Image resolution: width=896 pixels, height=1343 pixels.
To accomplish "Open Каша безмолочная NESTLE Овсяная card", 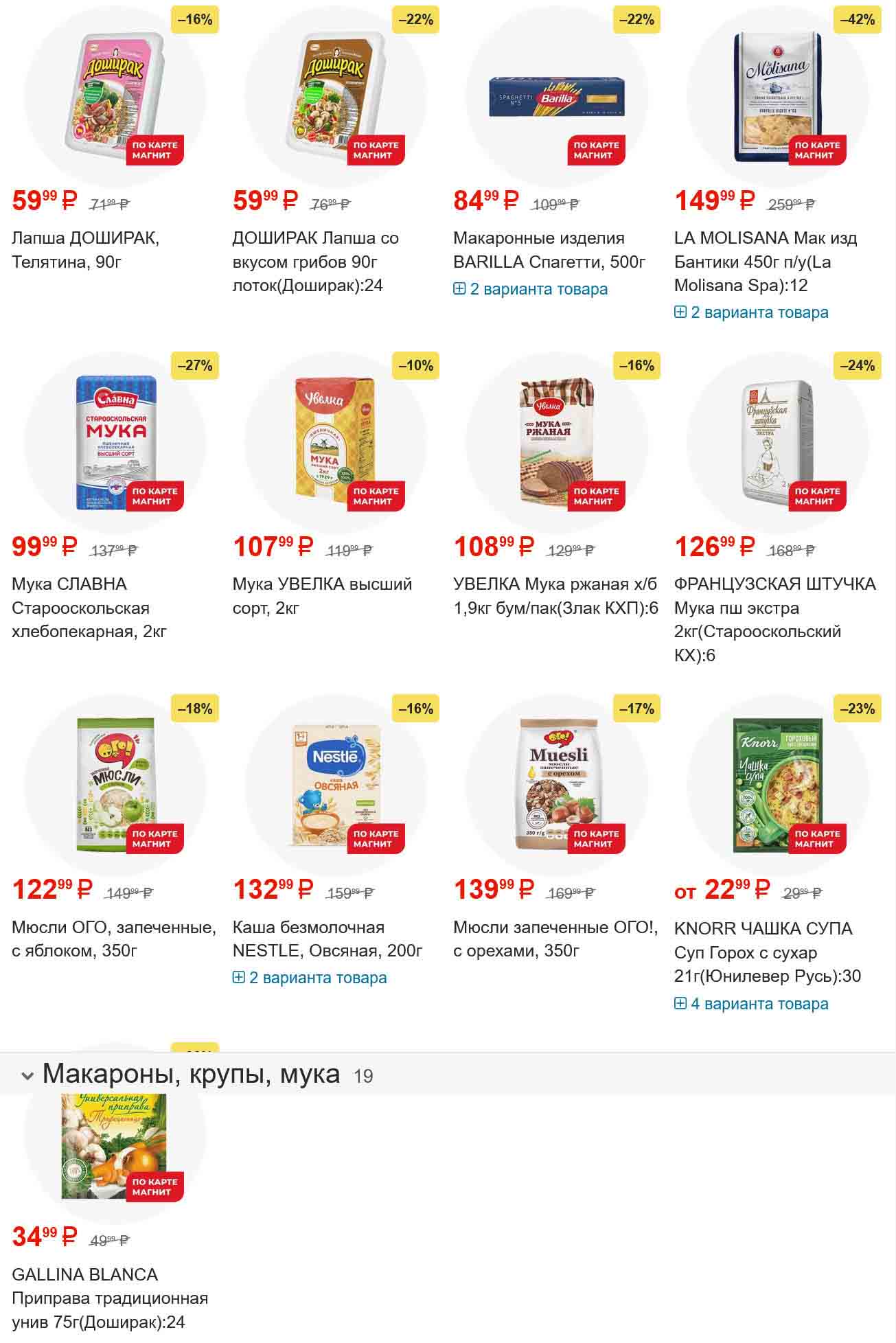I will (327, 939).
